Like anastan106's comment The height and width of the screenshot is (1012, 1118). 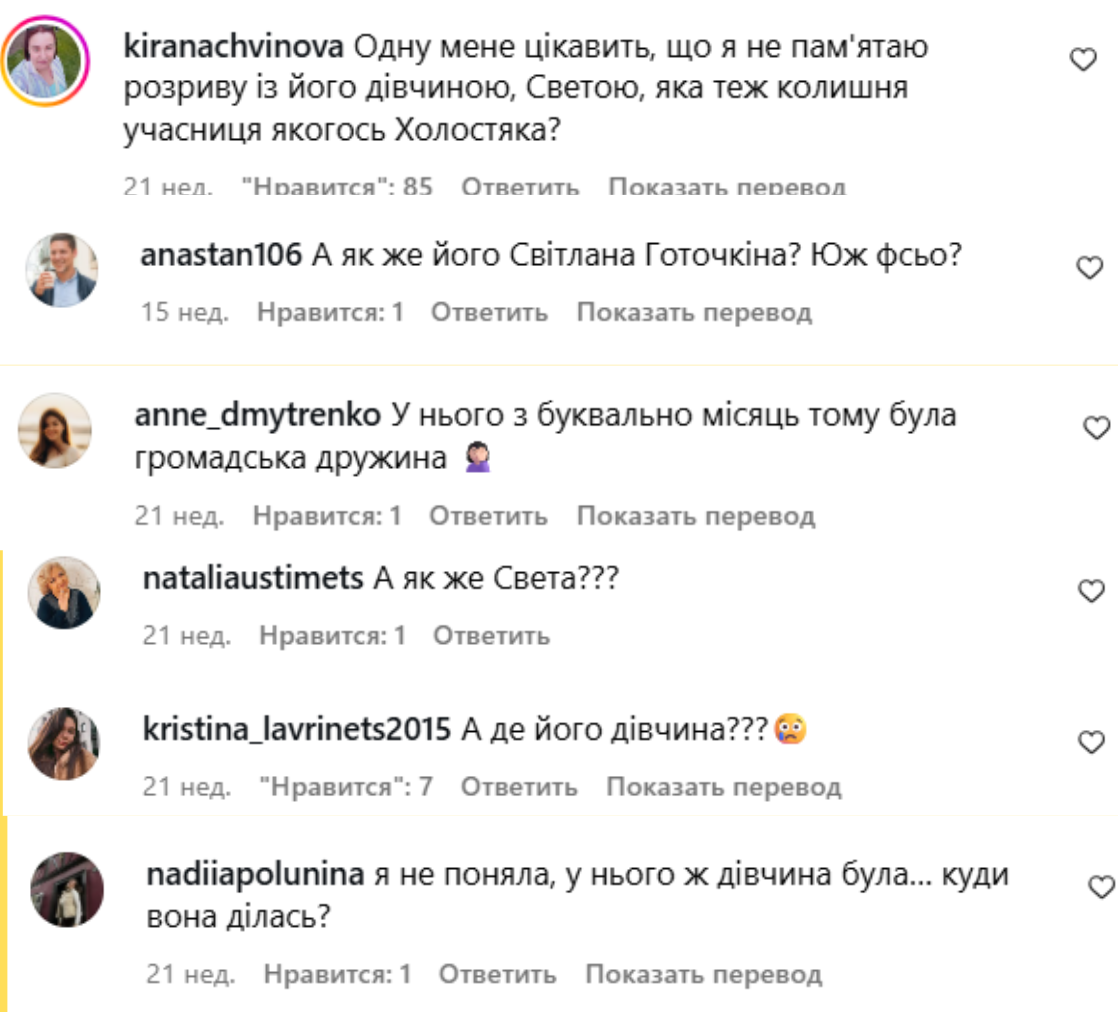click(x=1089, y=268)
